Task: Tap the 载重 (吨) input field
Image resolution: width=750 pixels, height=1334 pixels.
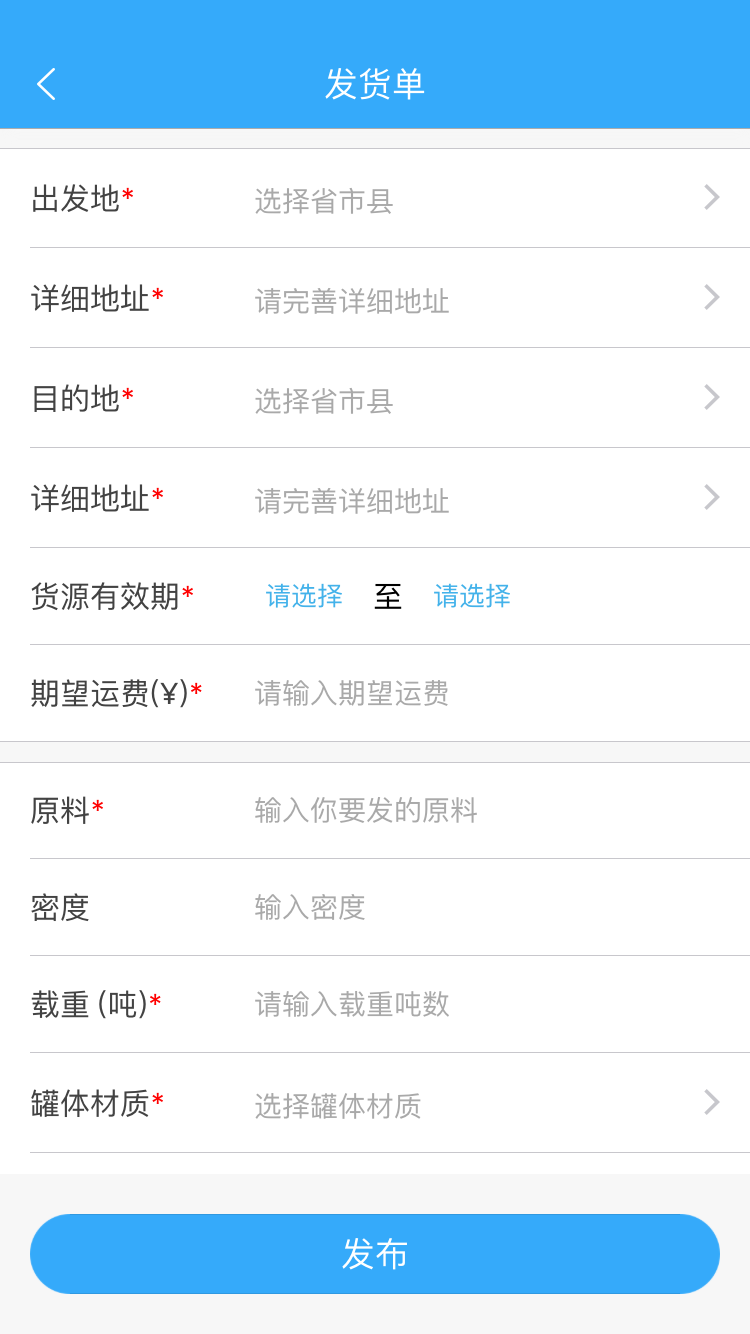Action: pos(480,1004)
